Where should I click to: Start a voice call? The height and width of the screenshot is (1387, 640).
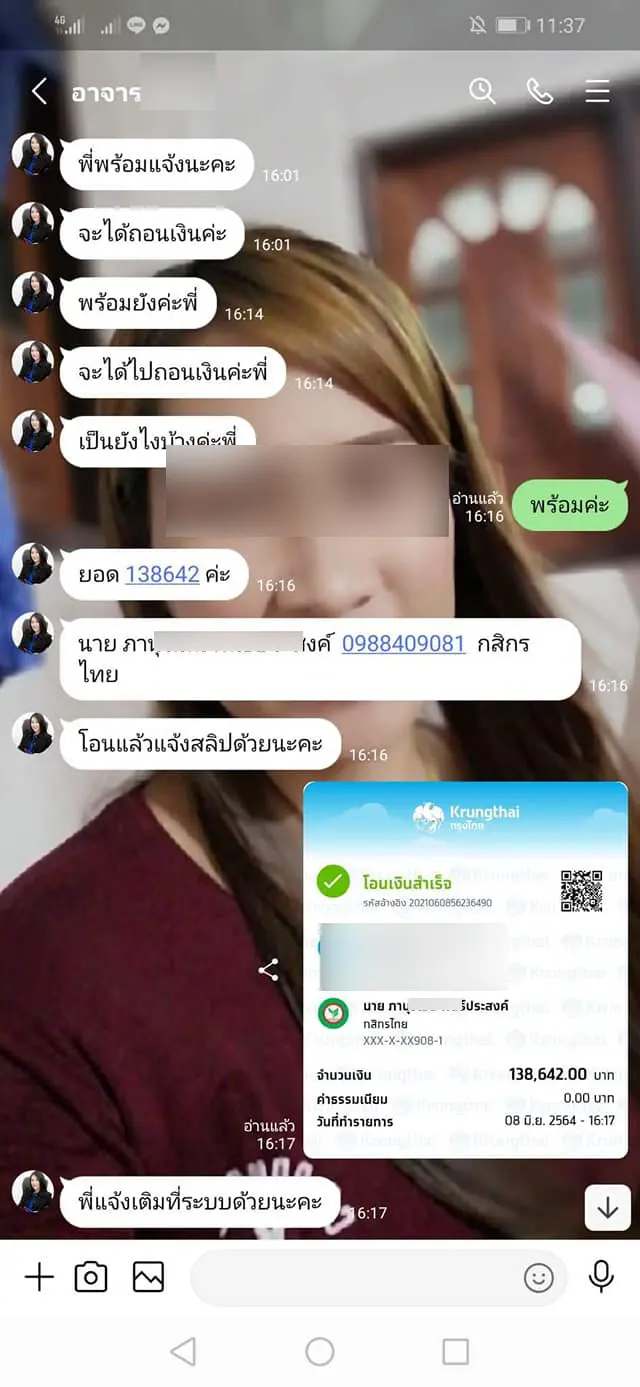[540, 92]
